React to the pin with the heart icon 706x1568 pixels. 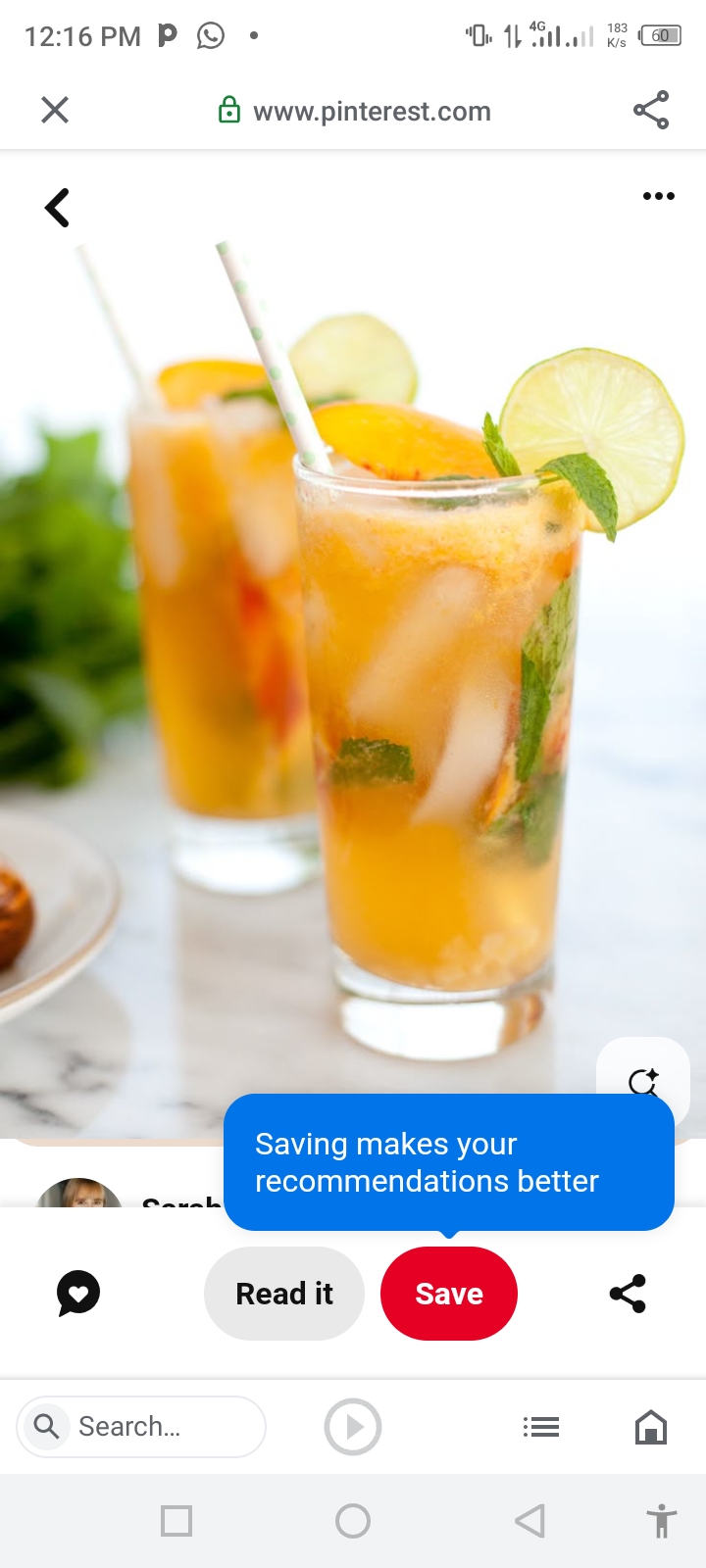click(x=78, y=1294)
